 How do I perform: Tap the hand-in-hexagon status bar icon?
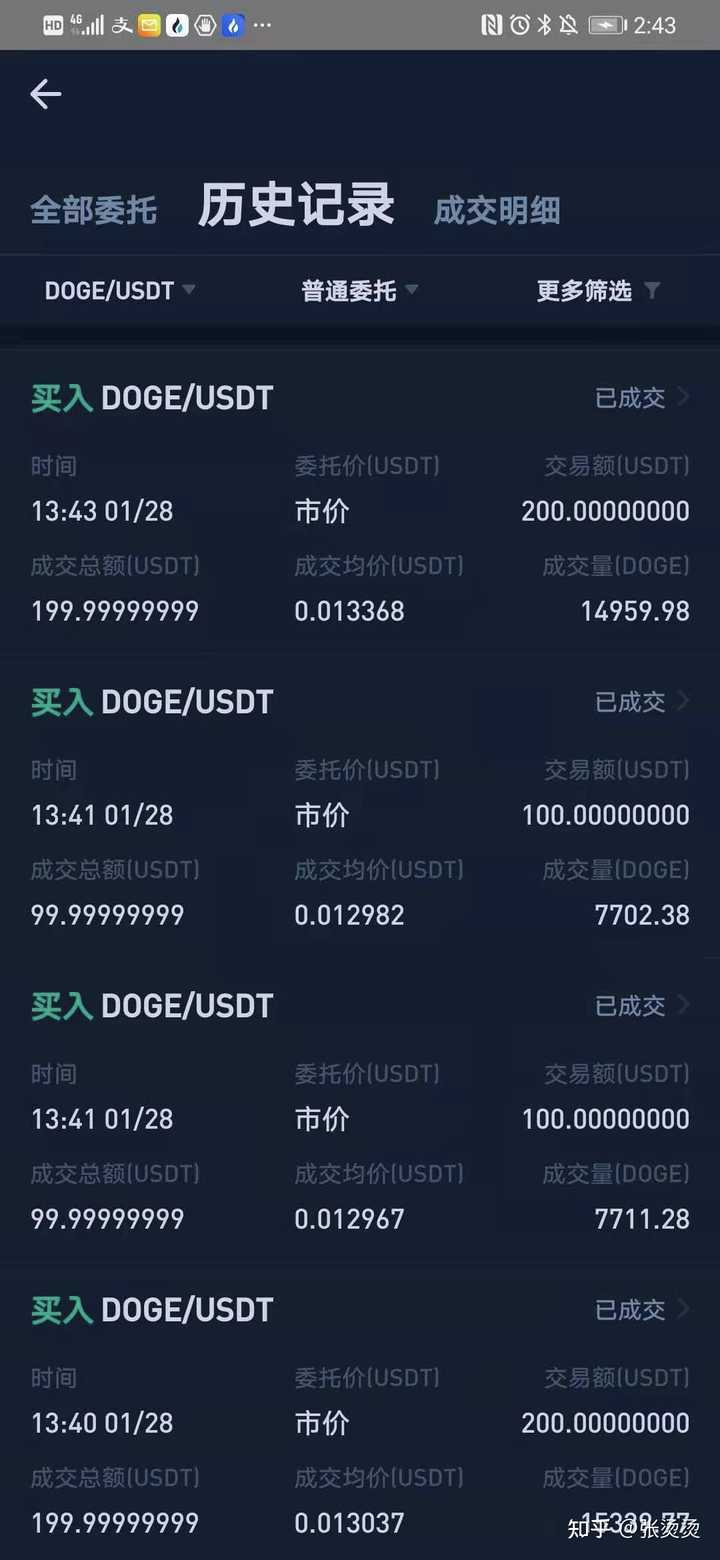203,25
